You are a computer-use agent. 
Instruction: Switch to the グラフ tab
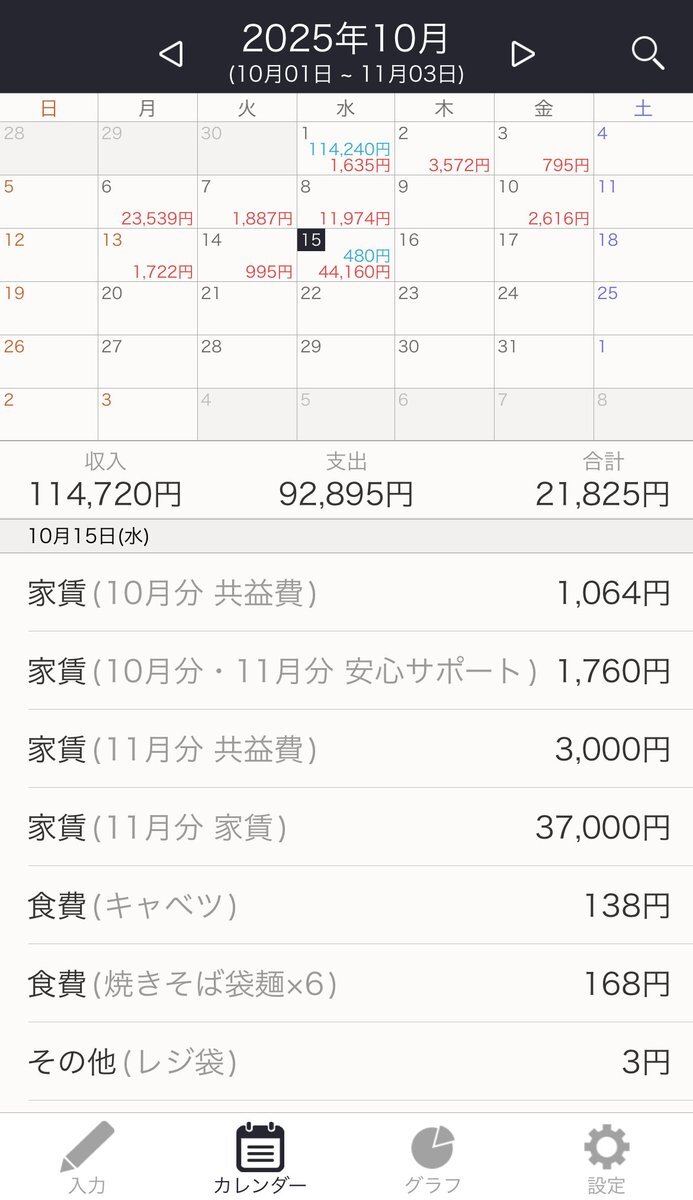click(x=432, y=1158)
